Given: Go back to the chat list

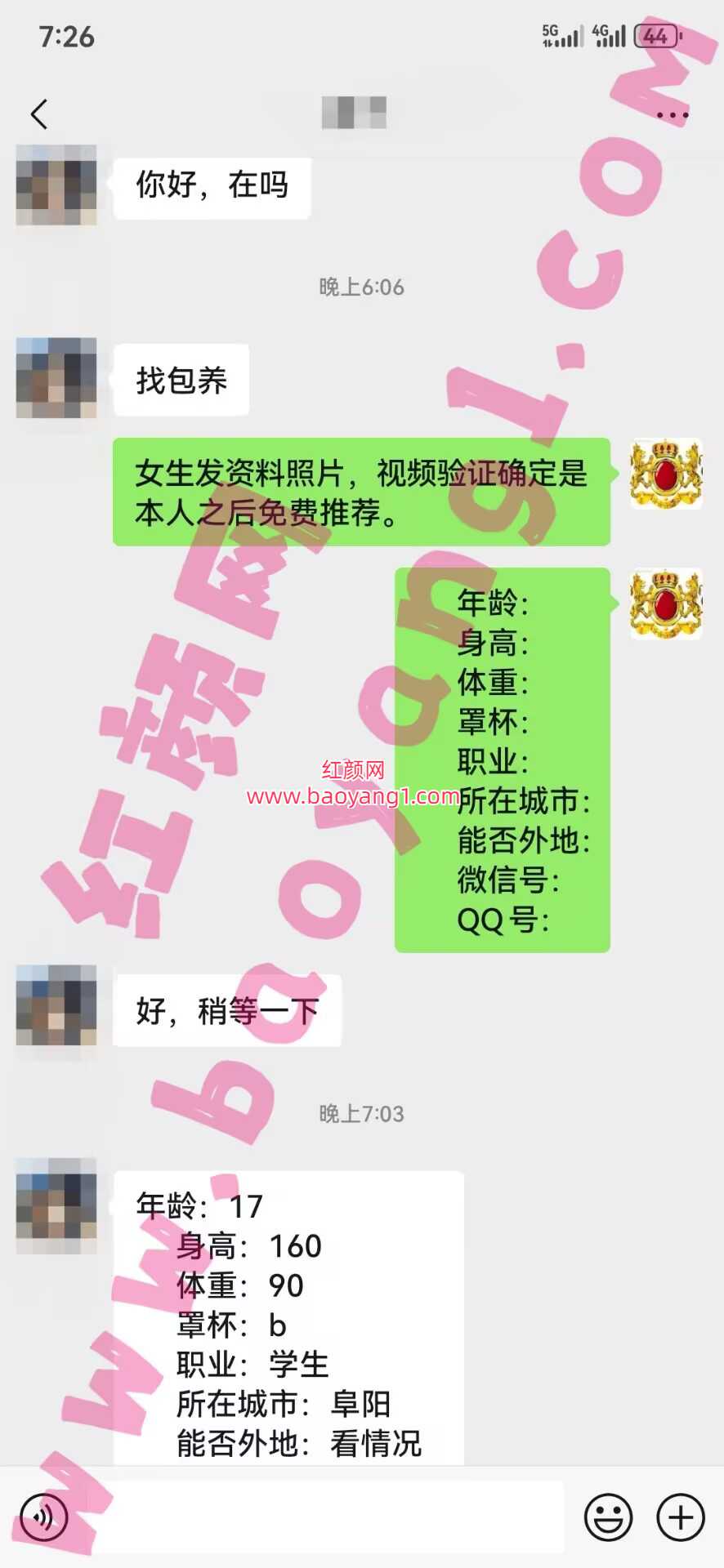Looking at the screenshot, I should (x=38, y=114).
